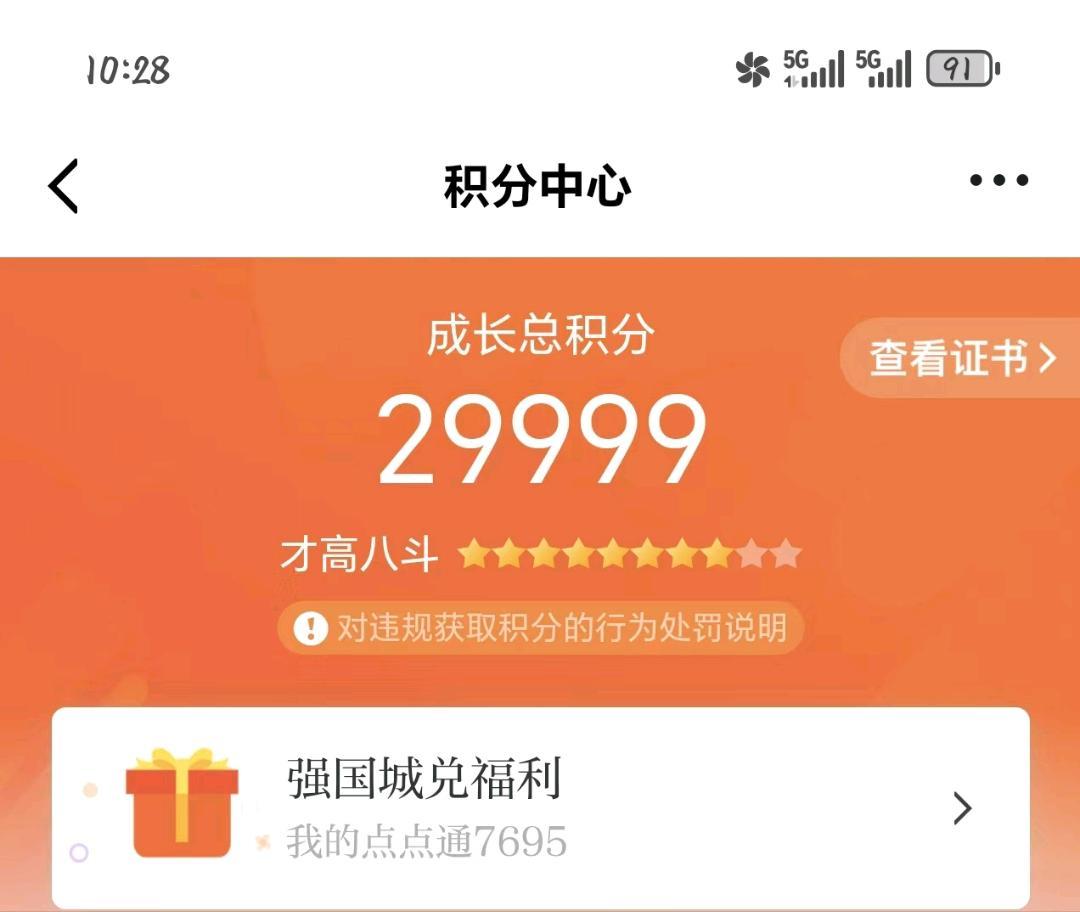1080x912 pixels.
Task: Go back using the top-left arrow
Action: point(63,186)
